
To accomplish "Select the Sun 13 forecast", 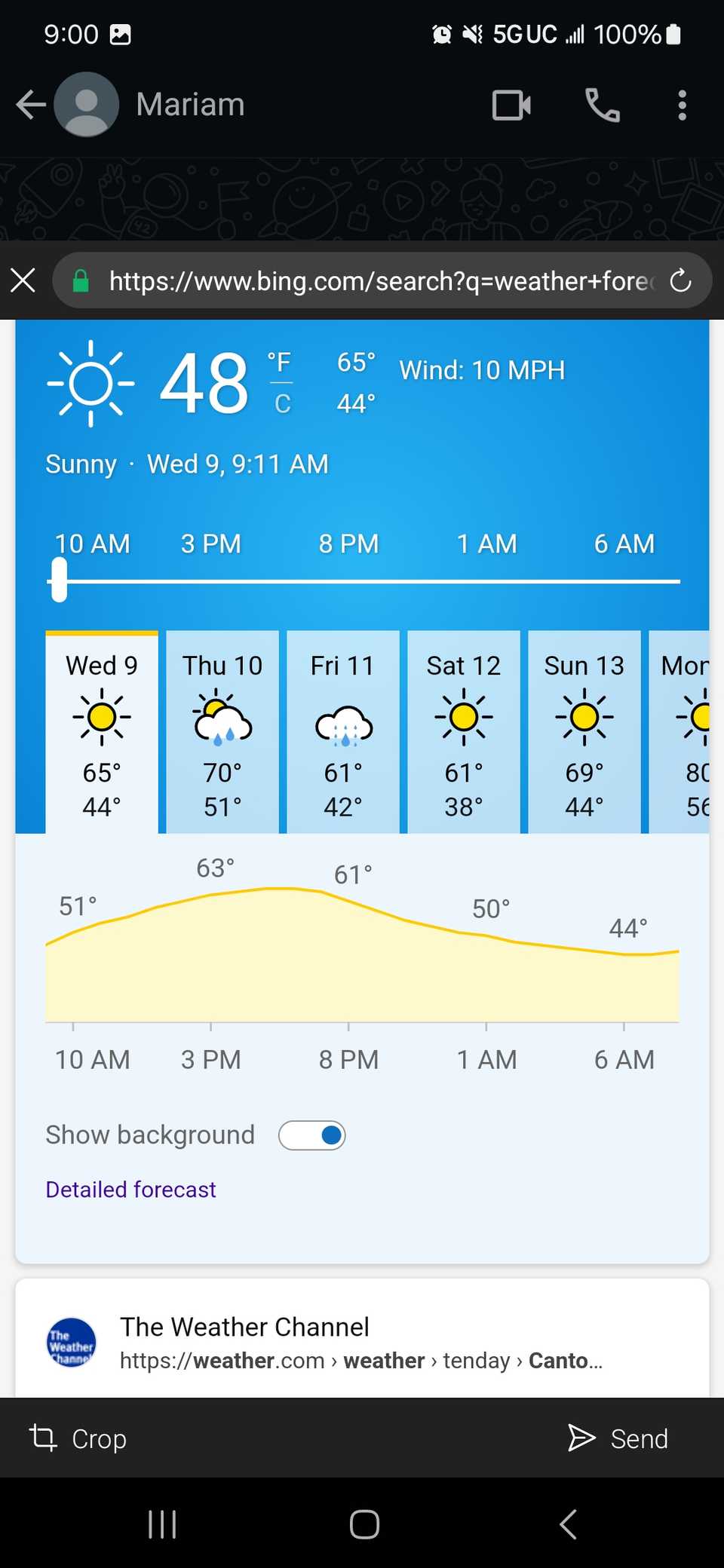I will pyautogui.click(x=584, y=731).
